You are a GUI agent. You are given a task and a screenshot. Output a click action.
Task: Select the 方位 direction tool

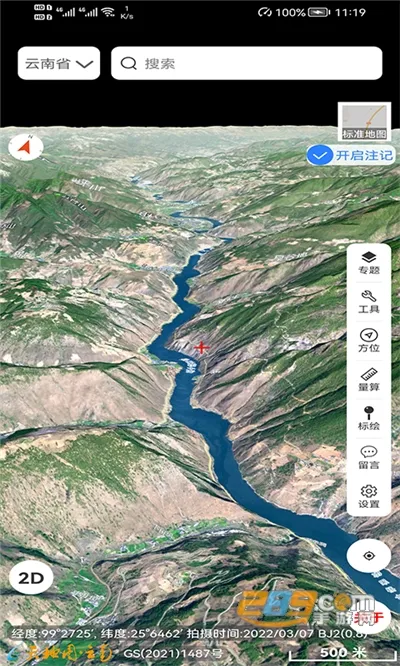point(369,341)
